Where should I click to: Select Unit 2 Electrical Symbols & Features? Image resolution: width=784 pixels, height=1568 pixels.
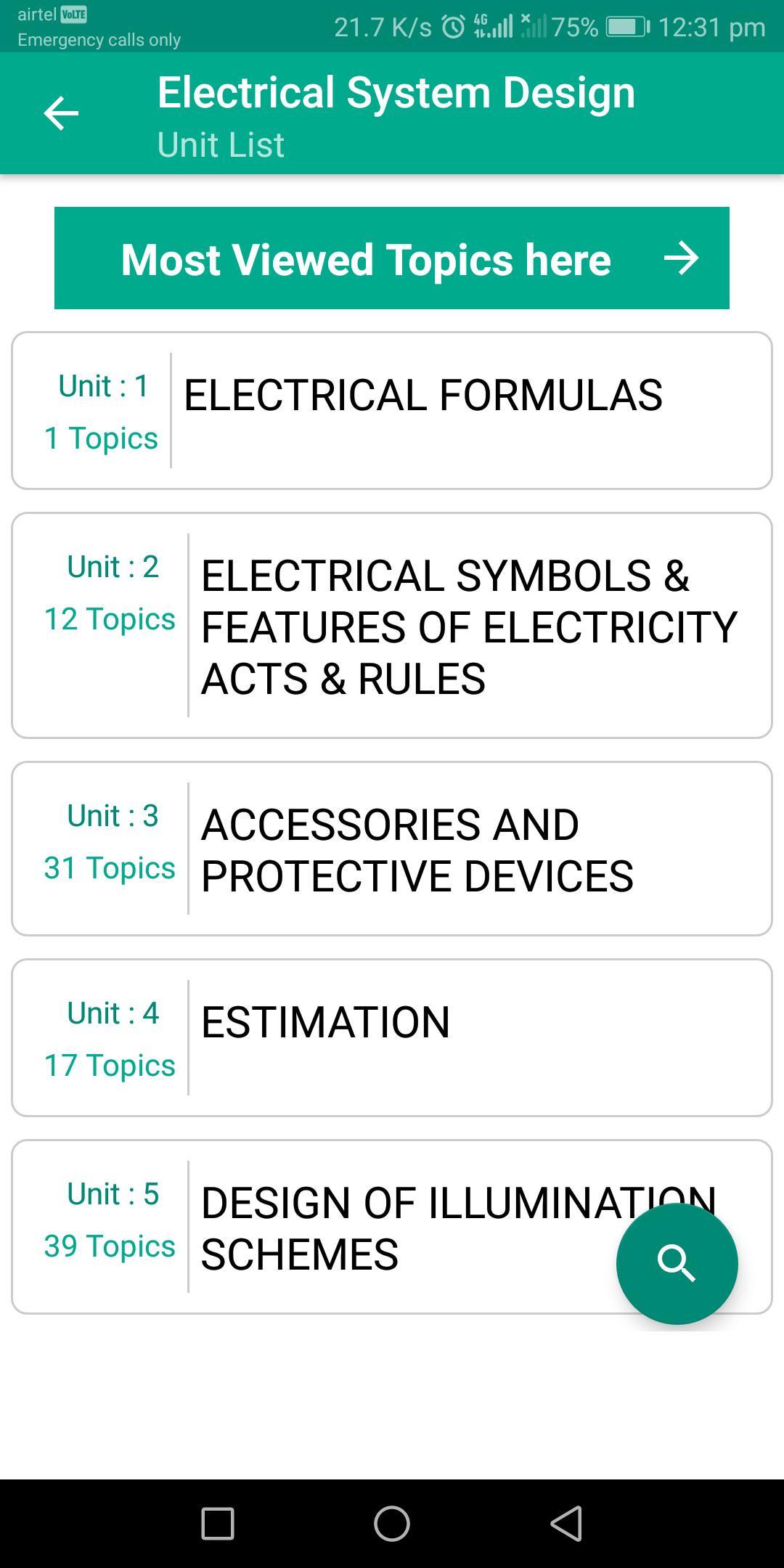392,626
